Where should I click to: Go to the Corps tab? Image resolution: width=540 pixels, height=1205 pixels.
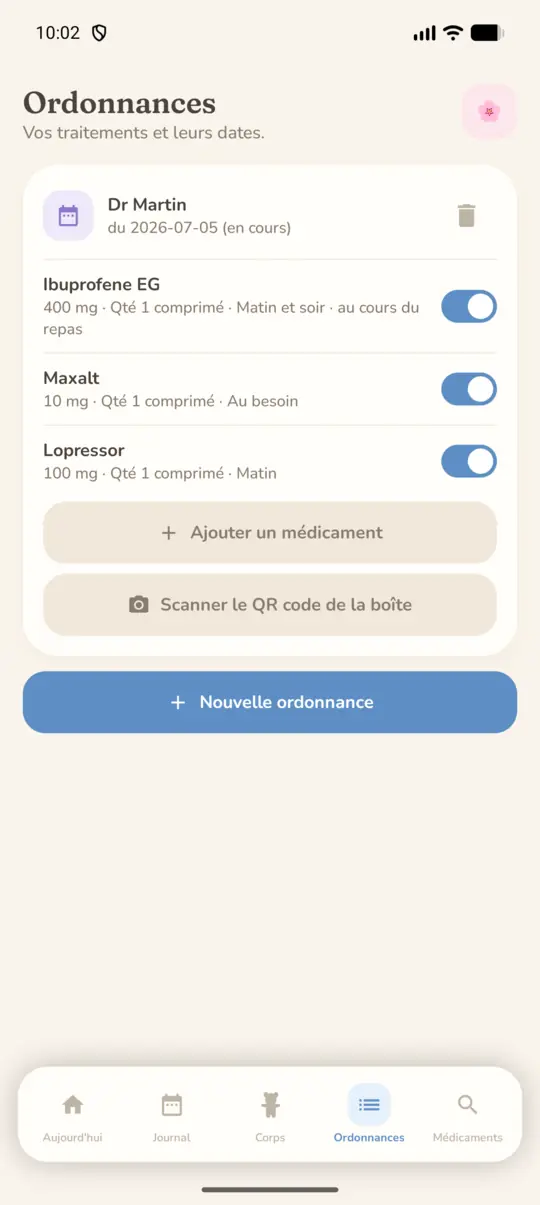point(270,1116)
